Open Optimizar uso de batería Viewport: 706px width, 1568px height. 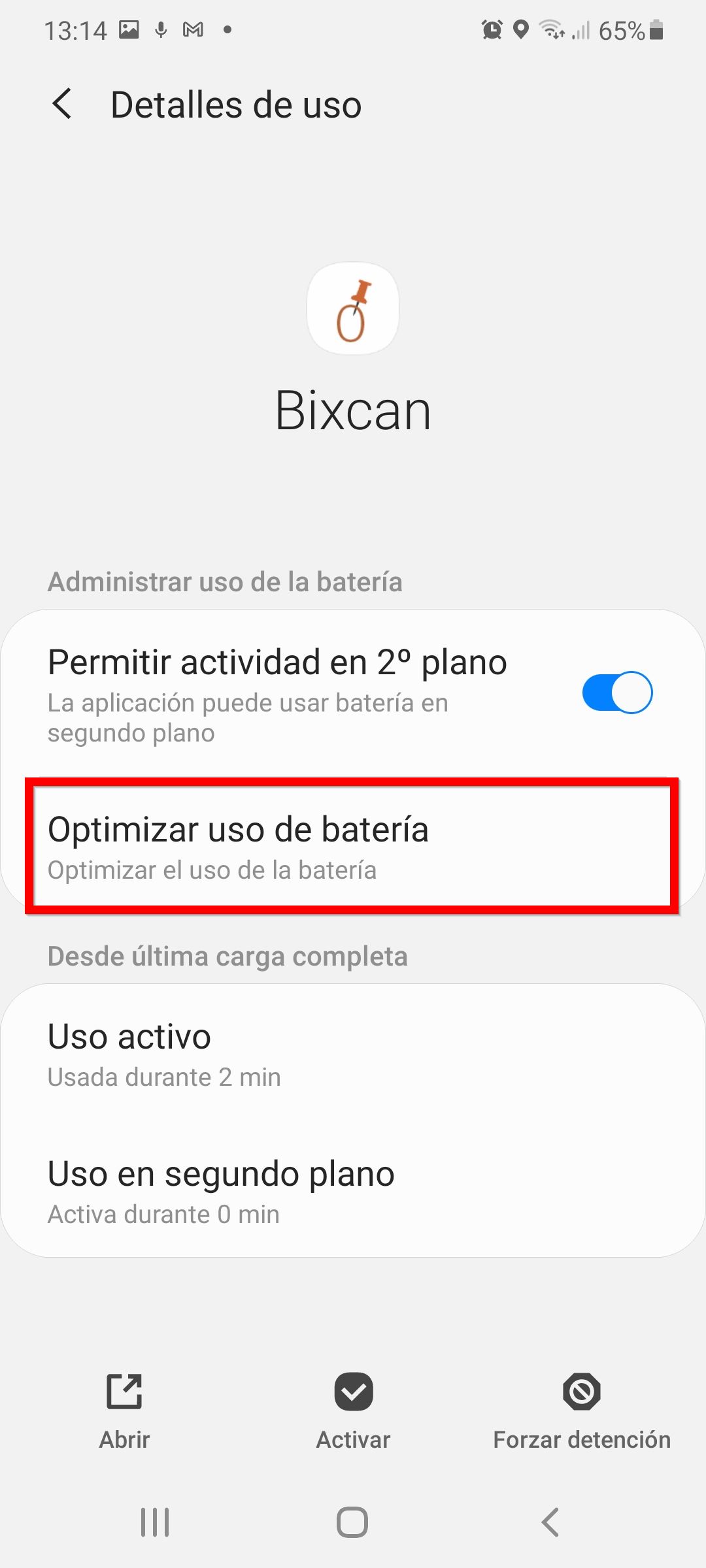tap(353, 845)
